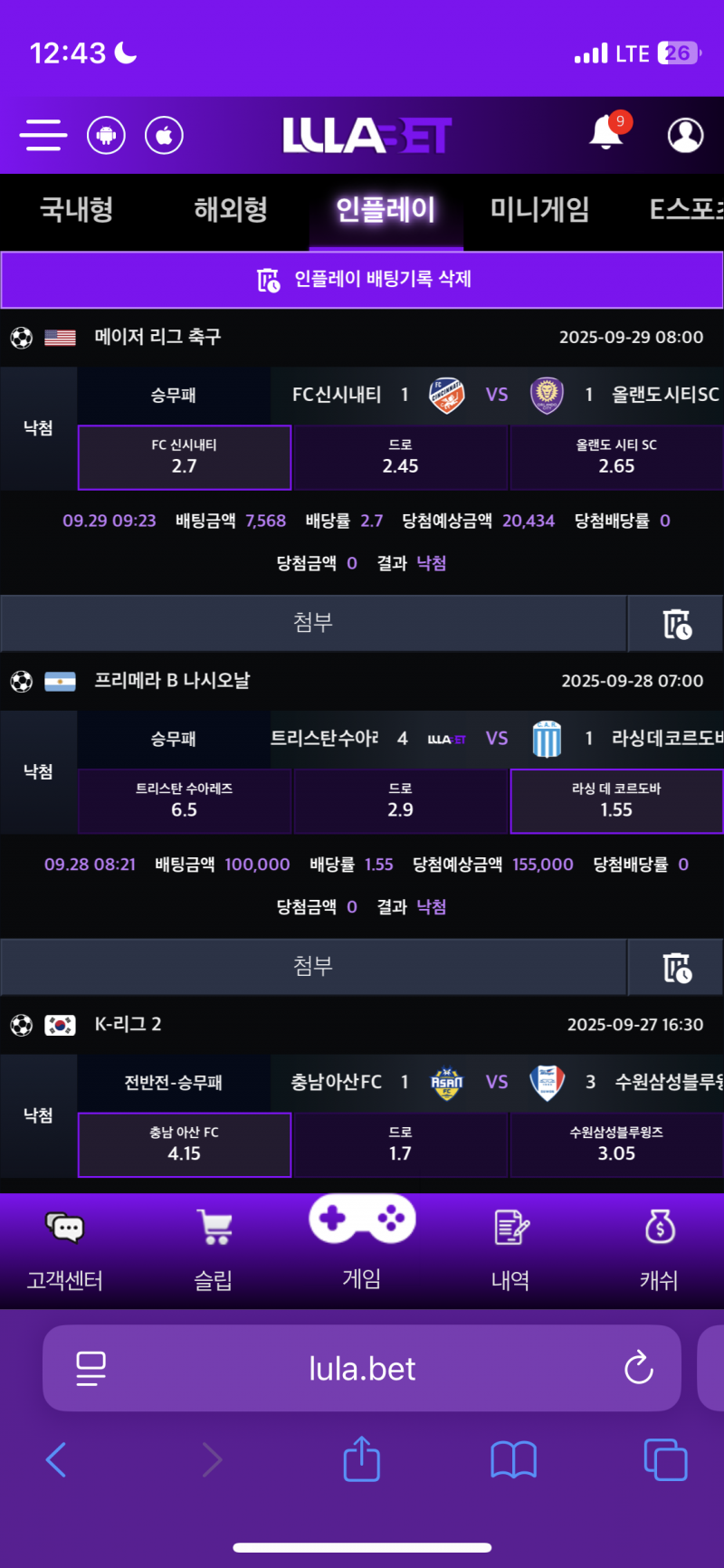Screen dimensions: 724x1568
Task: Switch to the 국내형 tab
Action: [77, 210]
